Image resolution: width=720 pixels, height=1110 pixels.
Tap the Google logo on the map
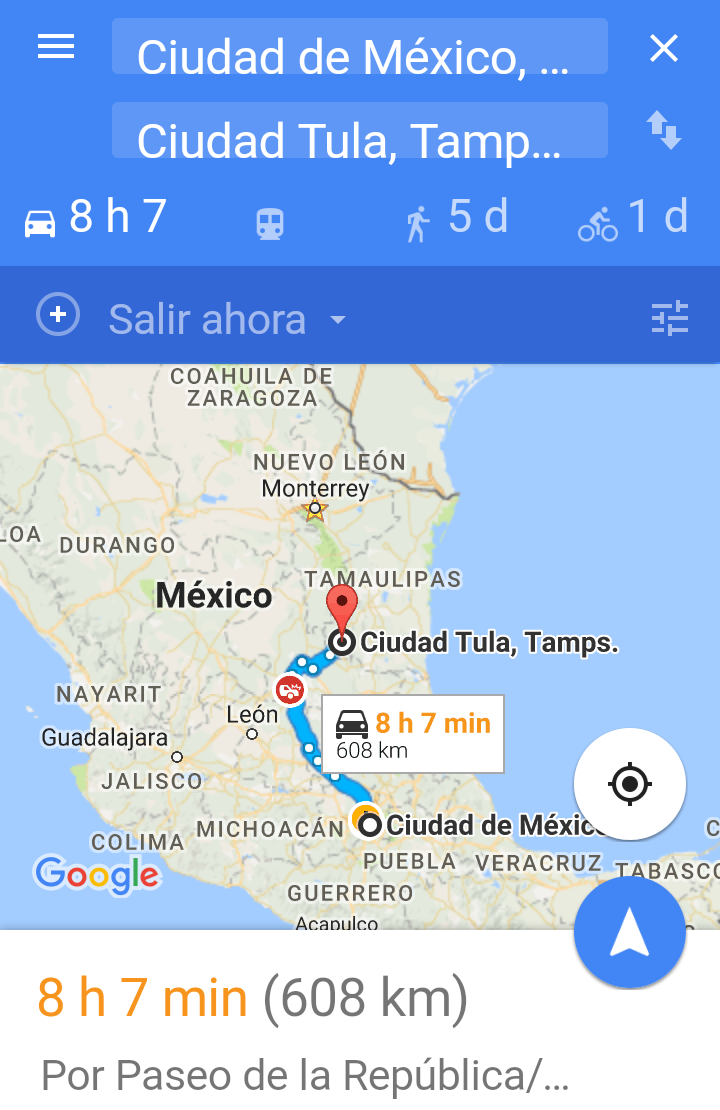[x=98, y=874]
